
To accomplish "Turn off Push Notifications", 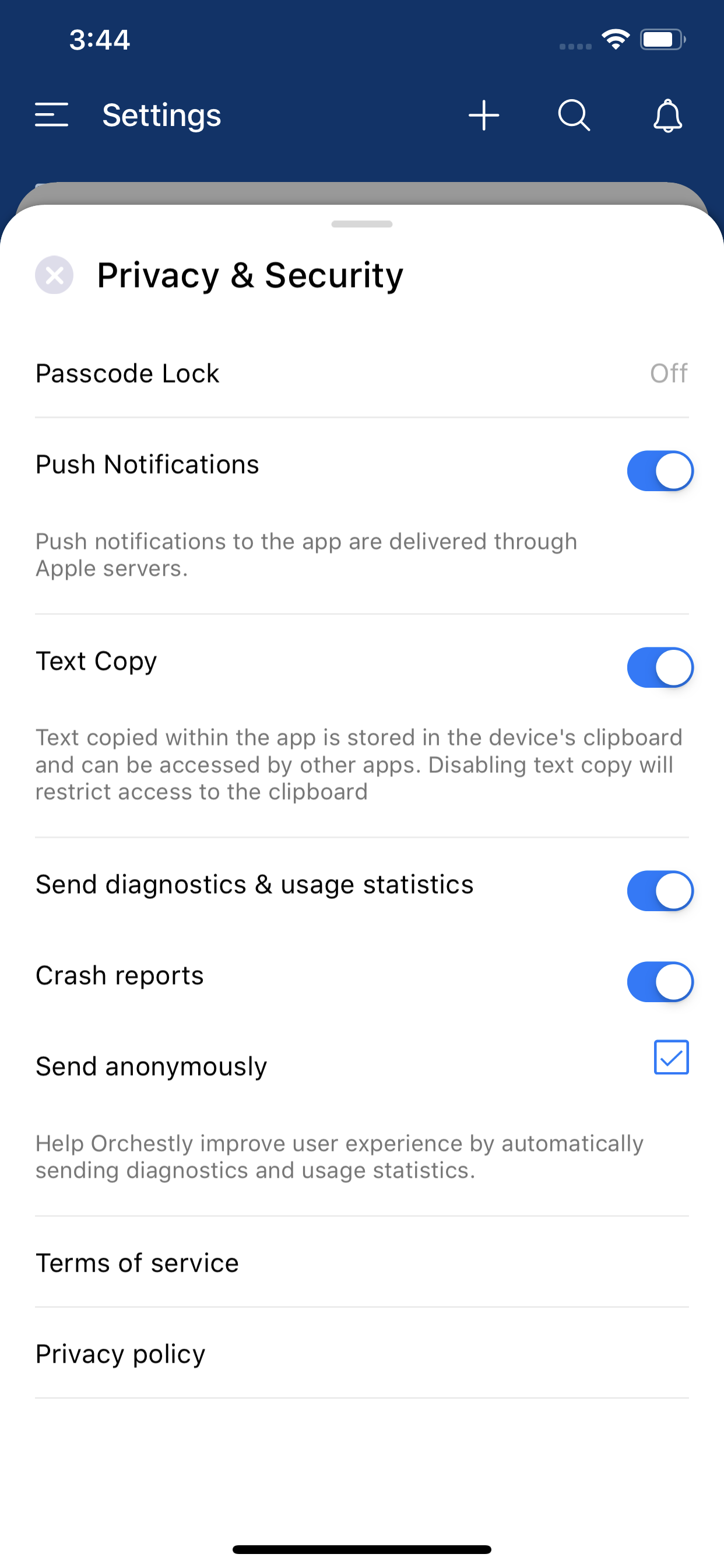I will [659, 471].
